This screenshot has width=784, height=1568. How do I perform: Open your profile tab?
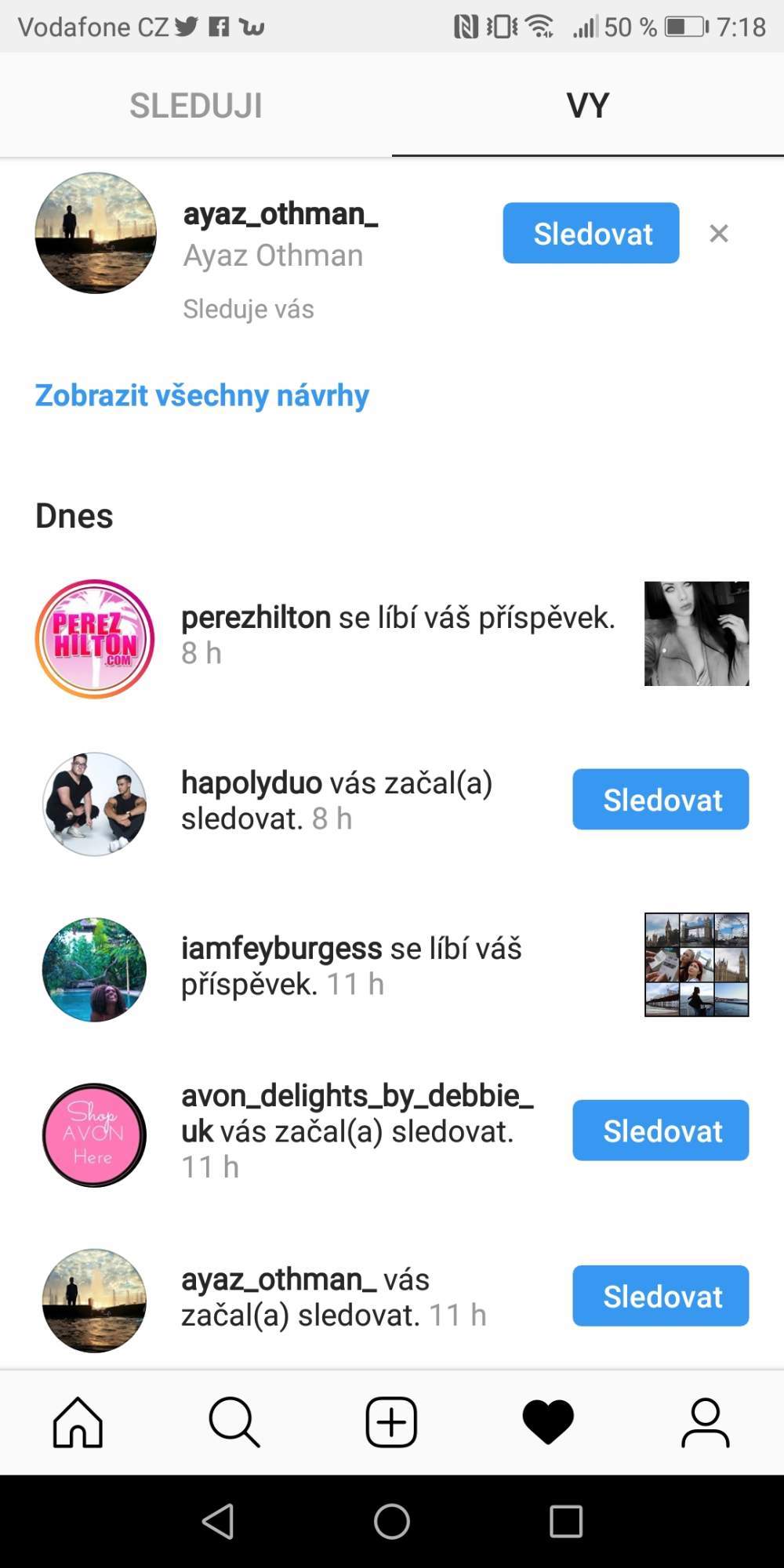click(x=705, y=1421)
